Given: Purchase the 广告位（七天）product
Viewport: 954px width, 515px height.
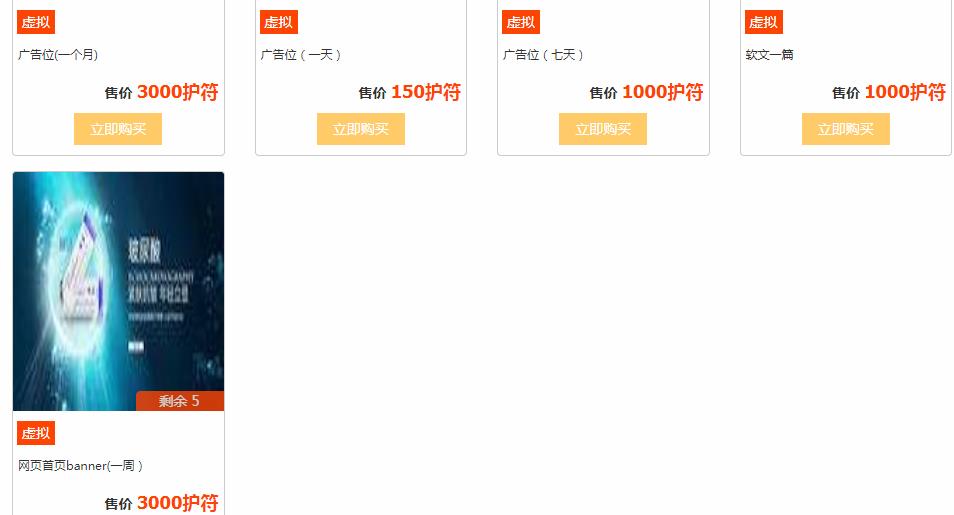Looking at the screenshot, I should (x=602, y=129).
